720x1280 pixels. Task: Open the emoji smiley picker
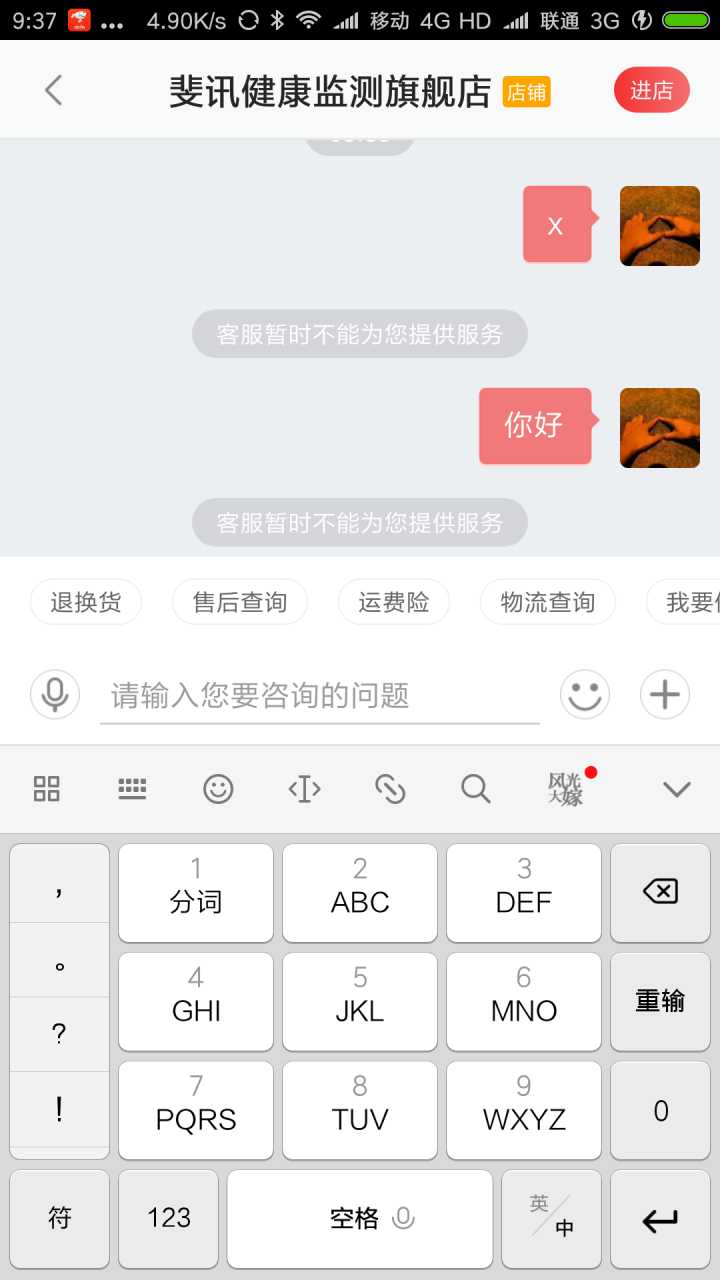coord(585,694)
